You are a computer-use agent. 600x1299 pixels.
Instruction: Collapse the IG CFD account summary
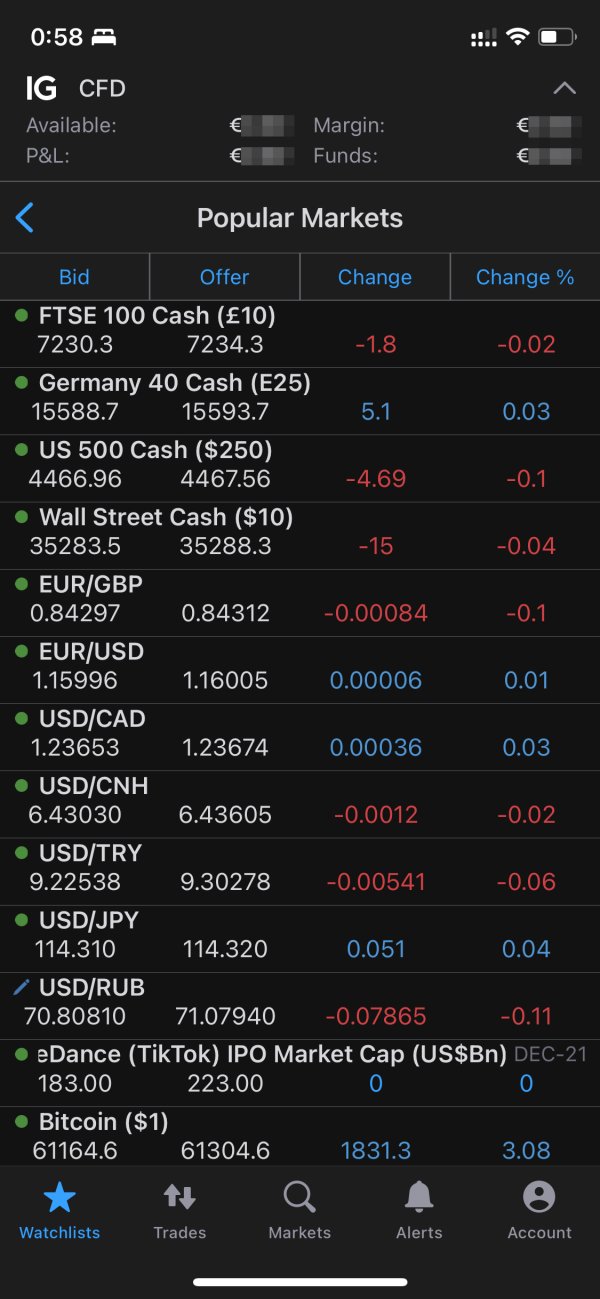pos(564,88)
